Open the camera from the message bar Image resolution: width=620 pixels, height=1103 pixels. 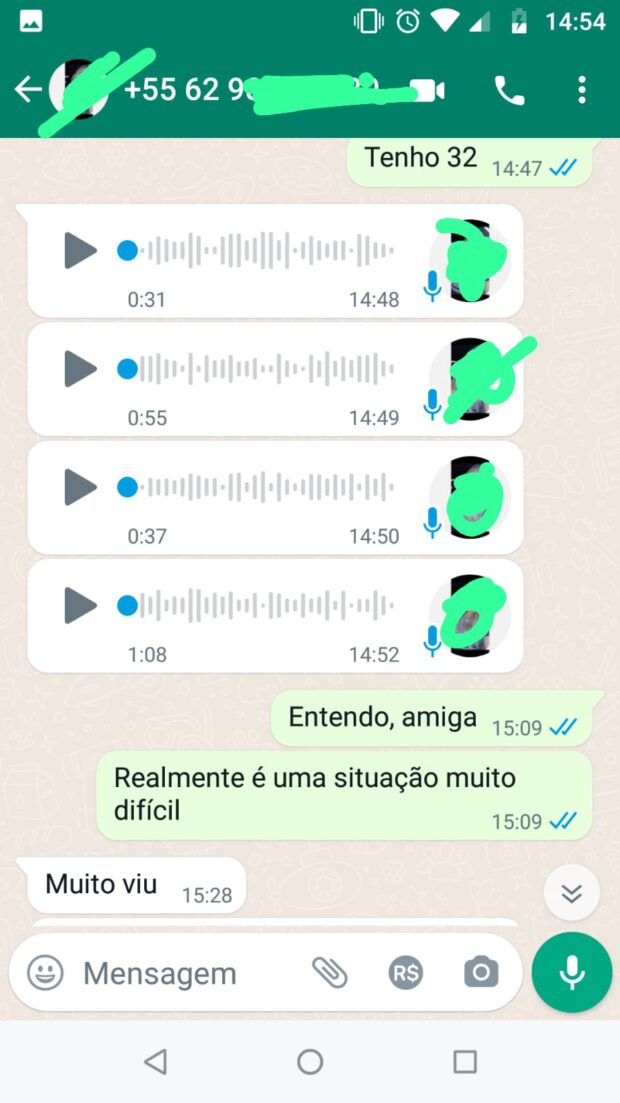481,972
